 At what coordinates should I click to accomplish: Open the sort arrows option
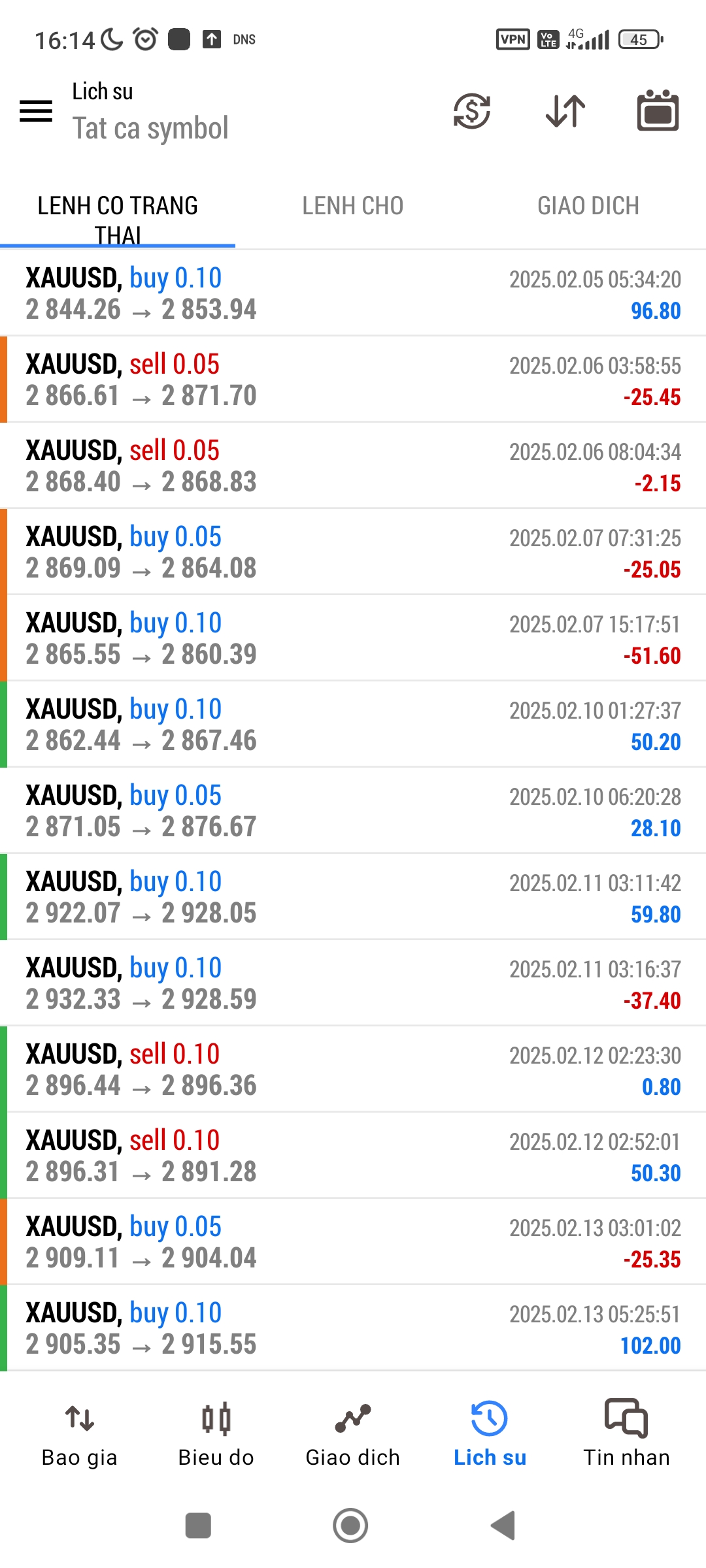click(565, 111)
